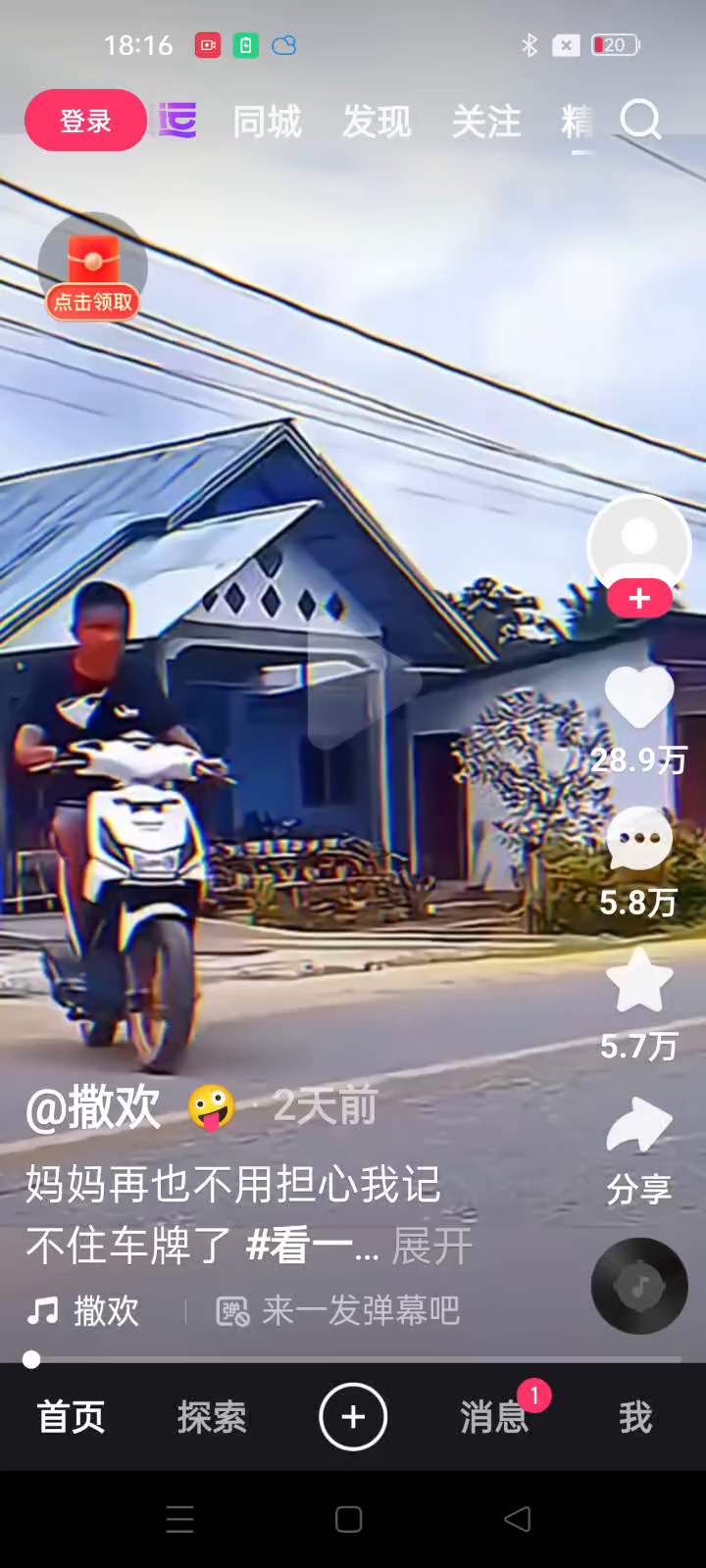The width and height of the screenshot is (706, 1568).
Task: Open the 消息 messages tab
Action: click(x=494, y=1417)
